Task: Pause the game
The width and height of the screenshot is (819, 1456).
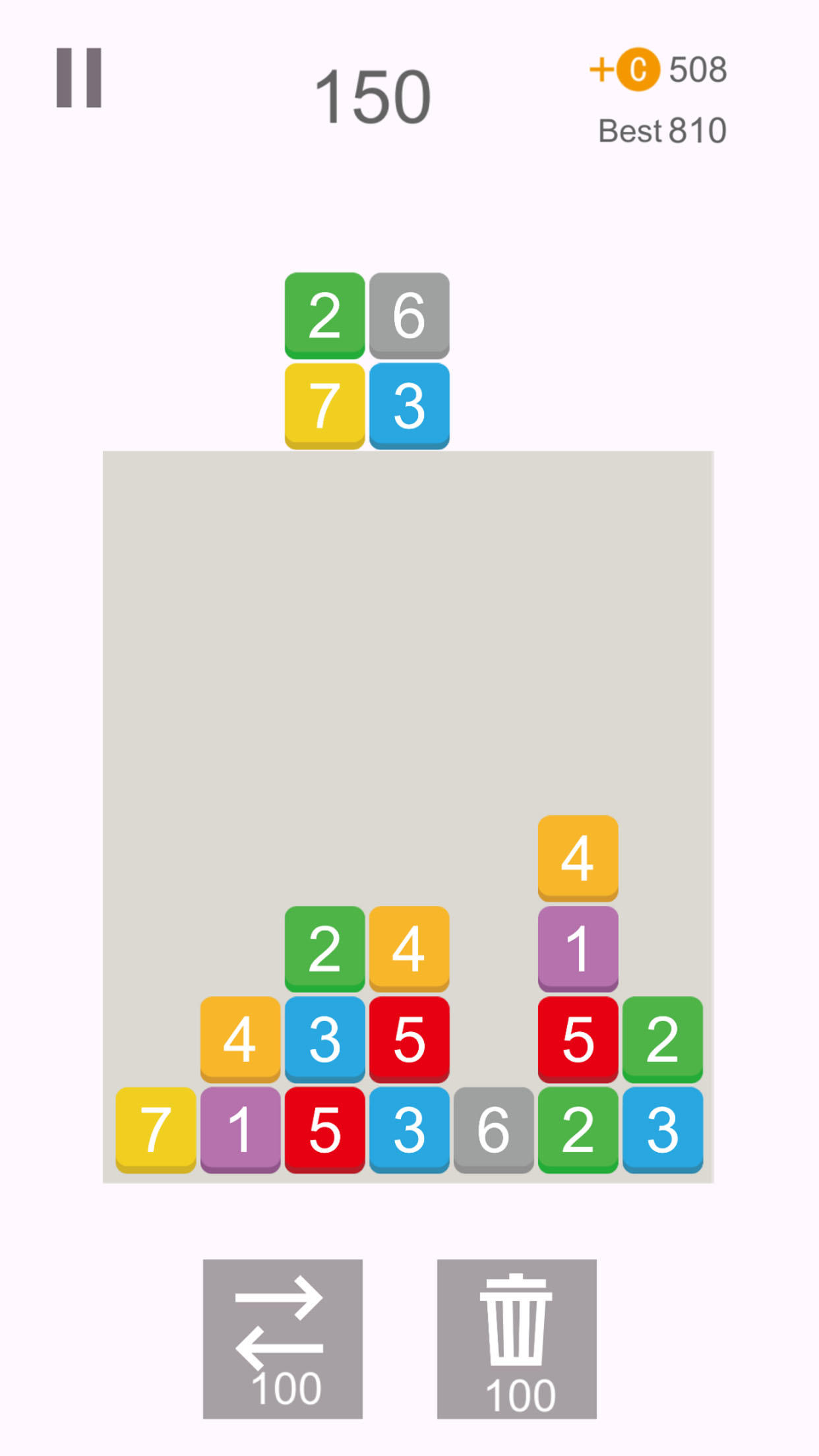Action: coord(78,77)
